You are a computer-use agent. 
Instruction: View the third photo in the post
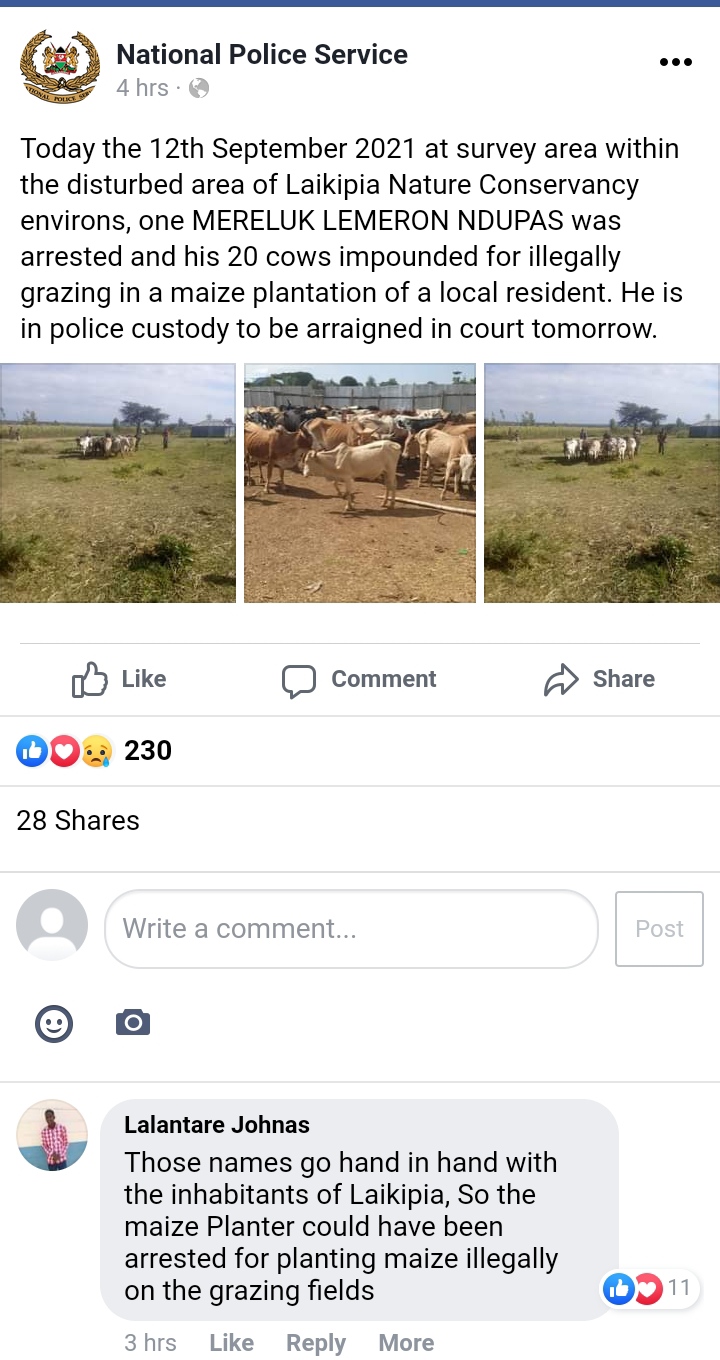click(x=602, y=483)
